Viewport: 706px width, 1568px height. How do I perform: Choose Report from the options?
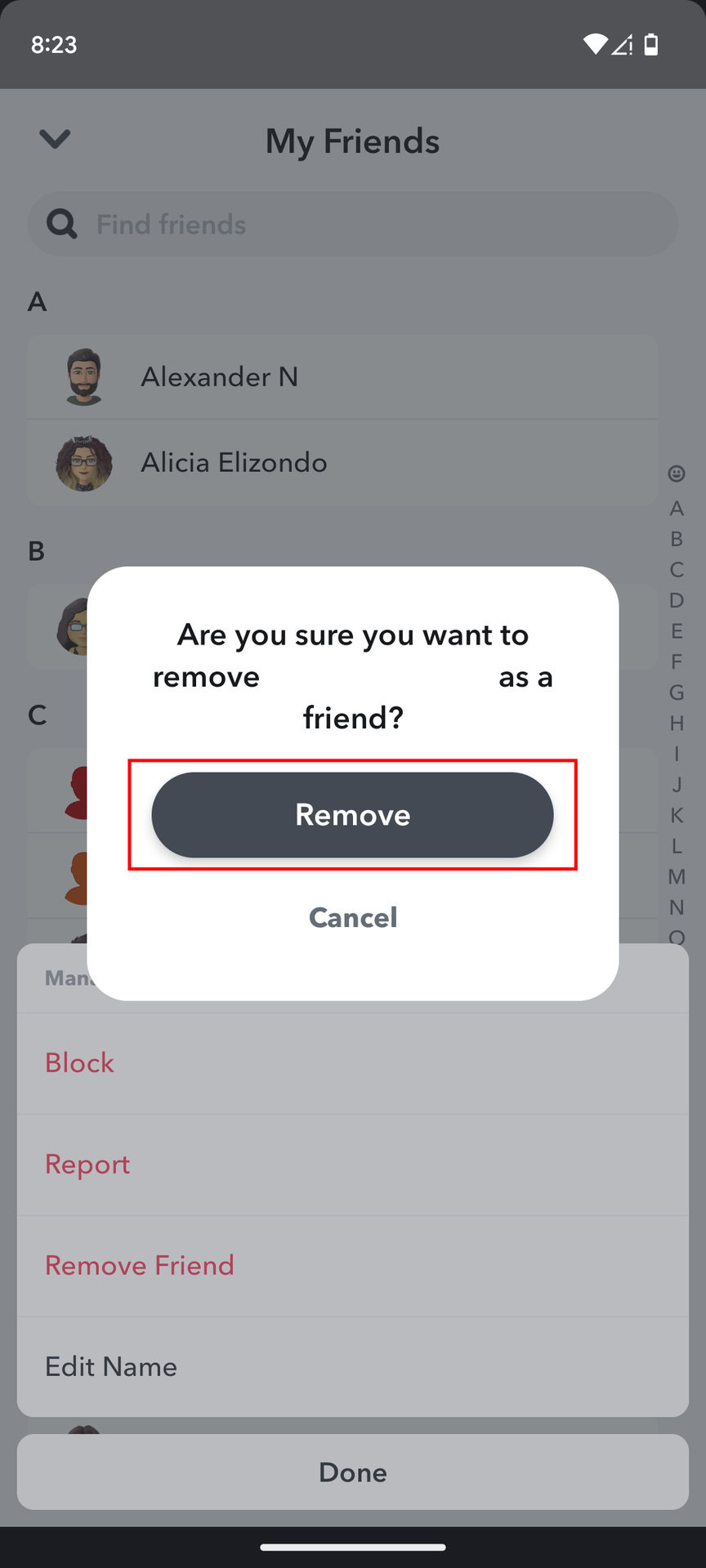87,1164
